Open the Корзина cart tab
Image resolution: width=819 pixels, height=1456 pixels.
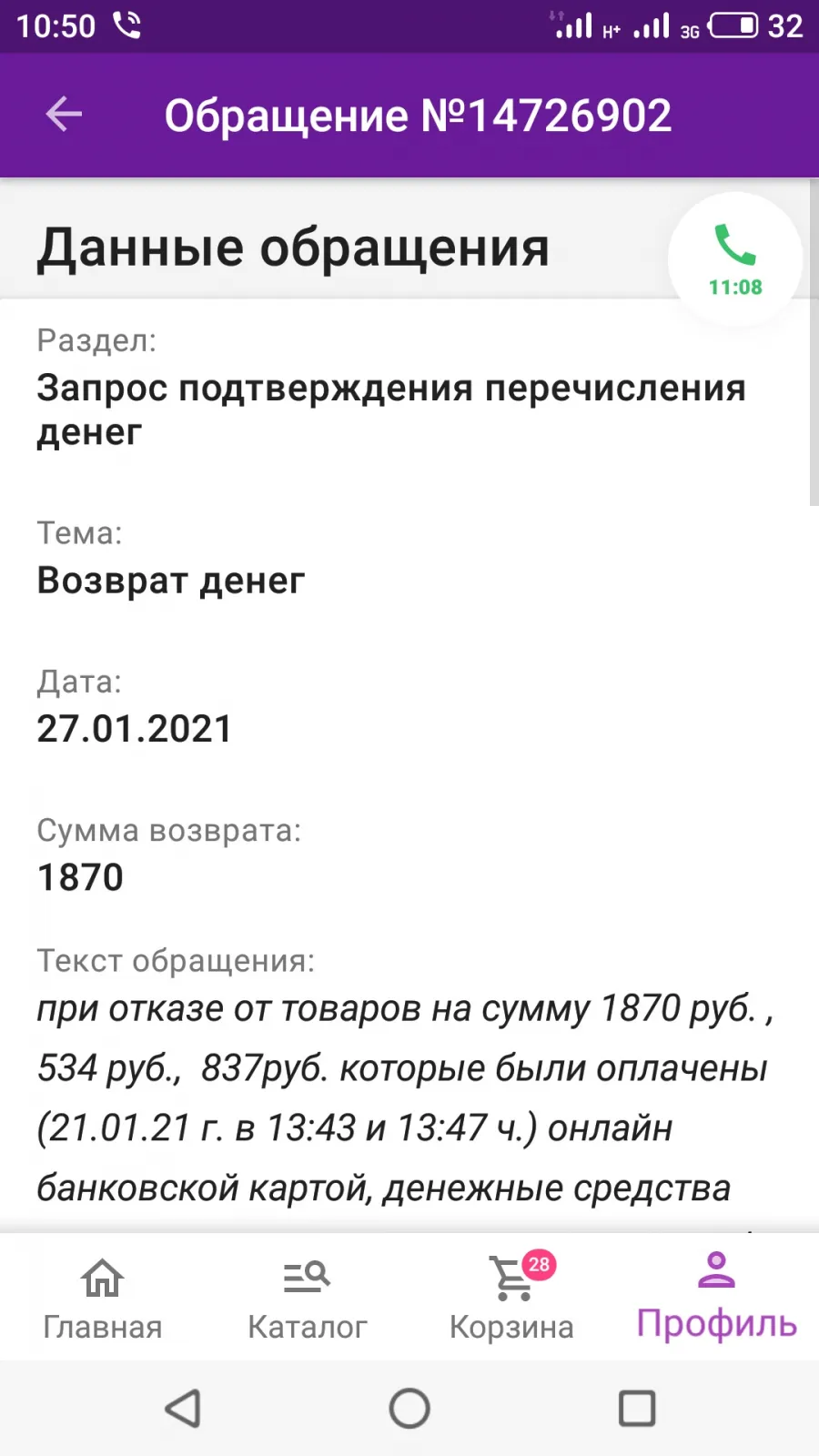(511, 1298)
